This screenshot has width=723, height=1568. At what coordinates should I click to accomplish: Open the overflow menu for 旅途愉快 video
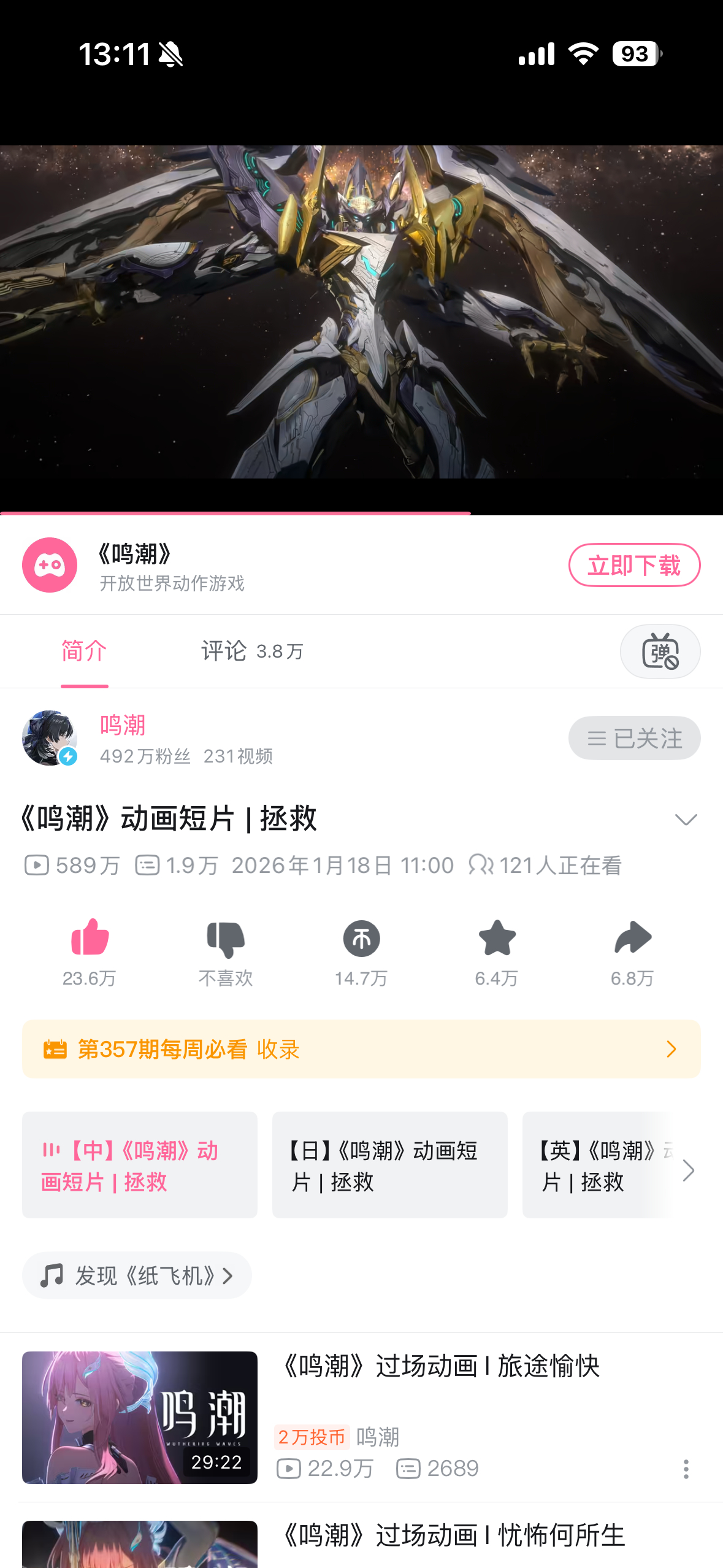(686, 1469)
